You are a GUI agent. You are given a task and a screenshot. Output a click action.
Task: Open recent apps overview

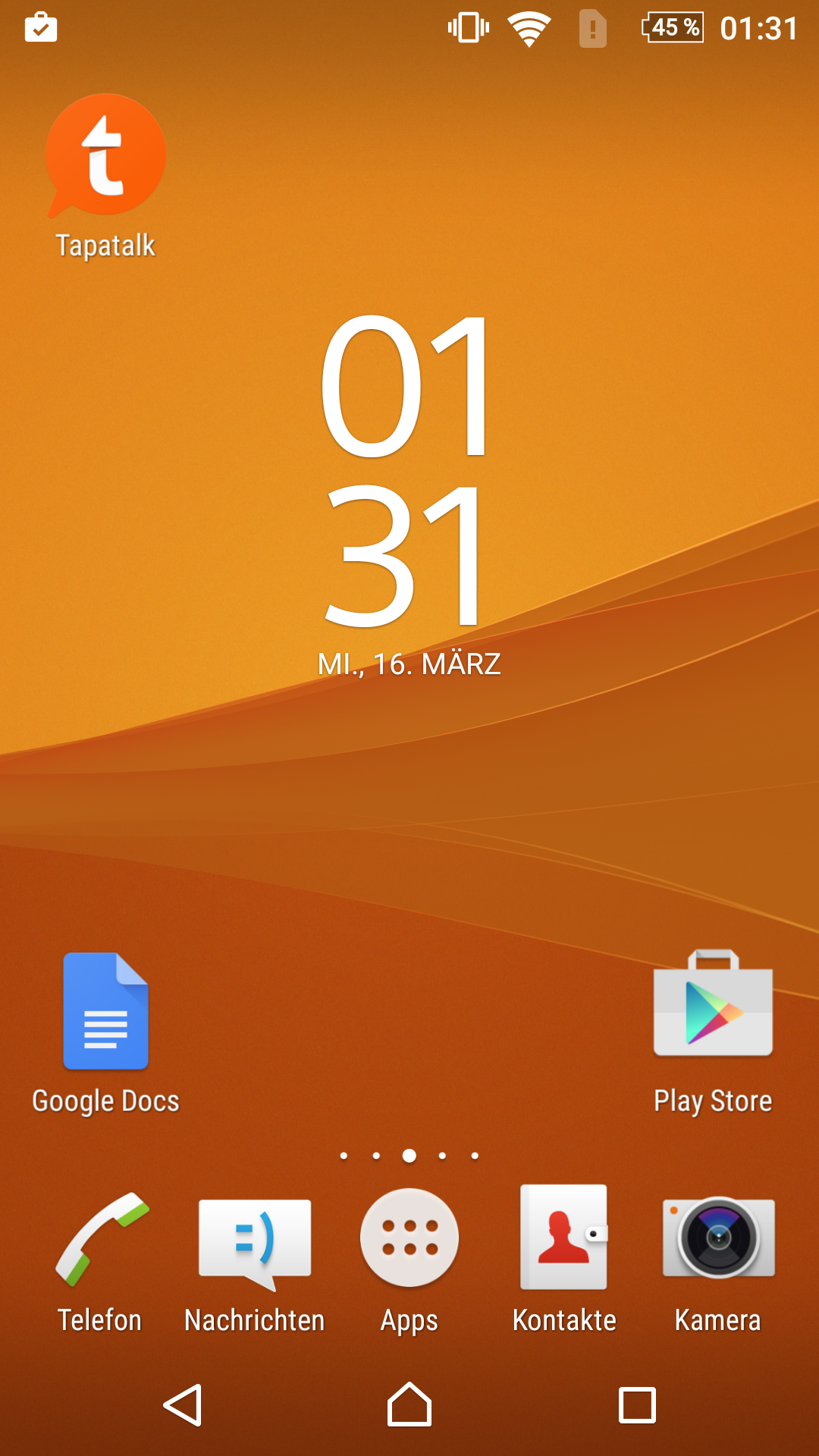click(x=637, y=1405)
